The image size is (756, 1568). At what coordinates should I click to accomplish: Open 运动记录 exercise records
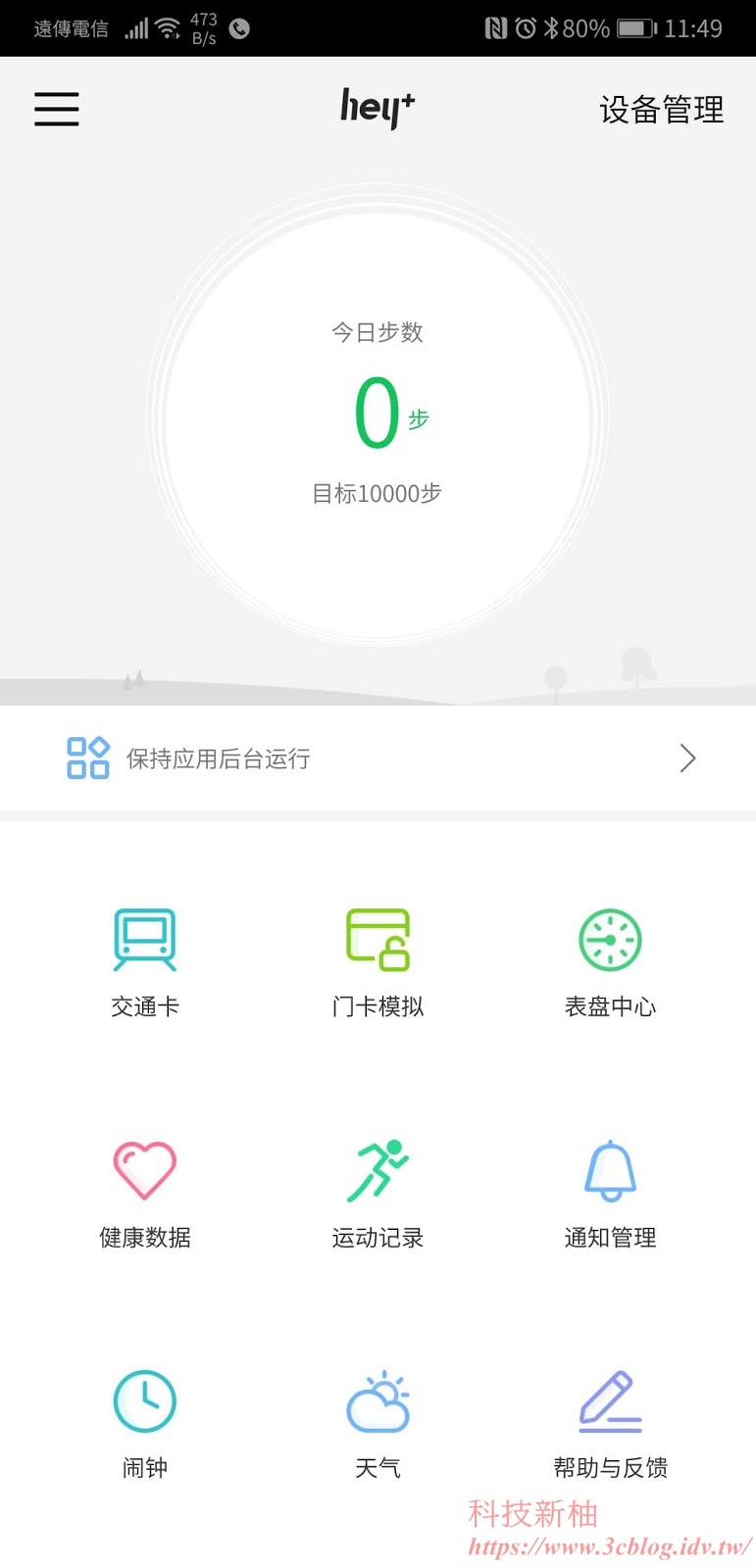[378, 1192]
